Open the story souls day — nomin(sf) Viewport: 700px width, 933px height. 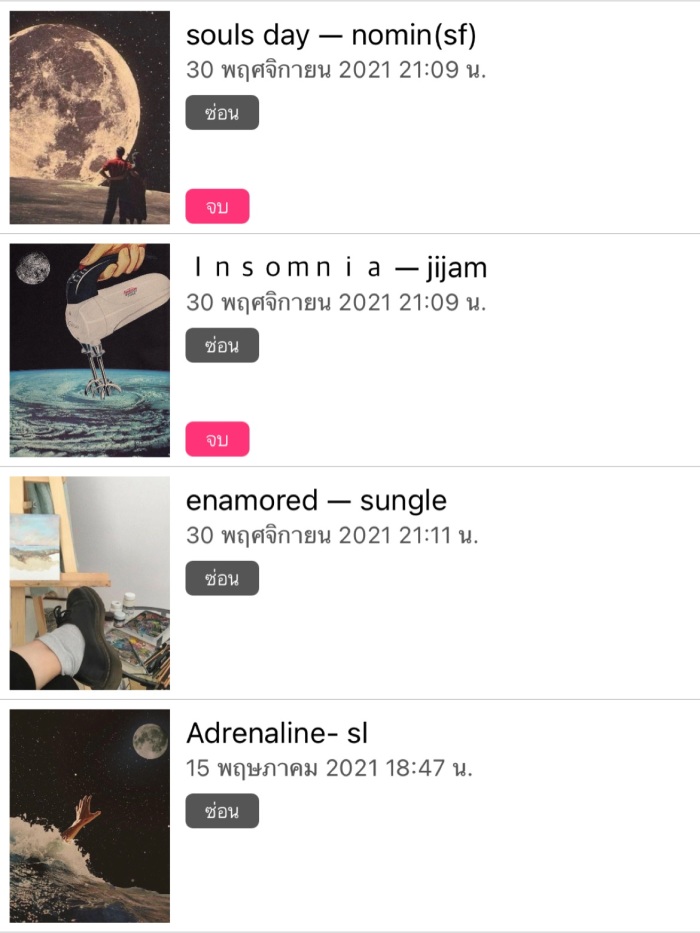[x=331, y=36]
